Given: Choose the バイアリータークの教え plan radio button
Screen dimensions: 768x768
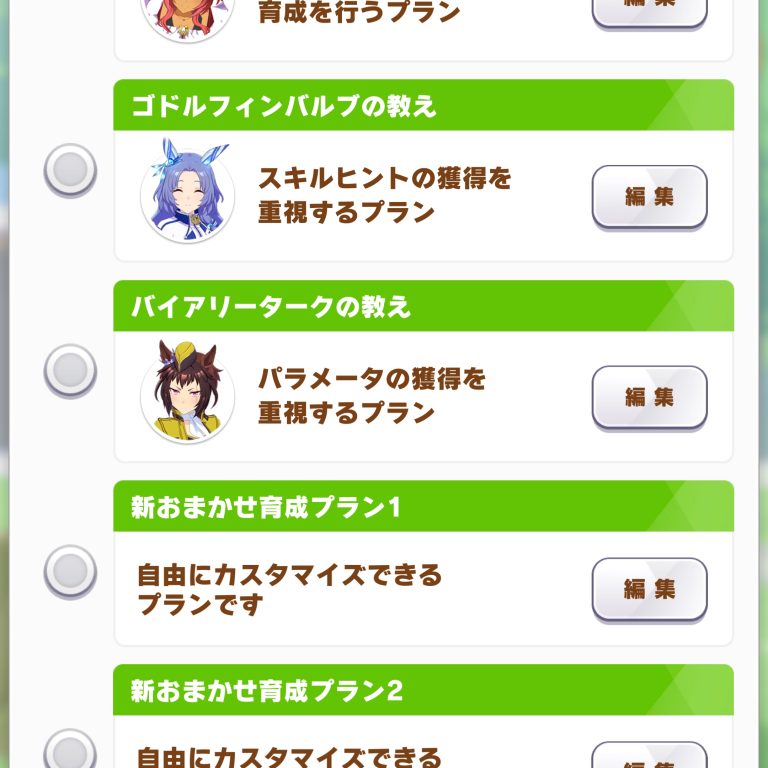Looking at the screenshot, I should click(70, 370).
